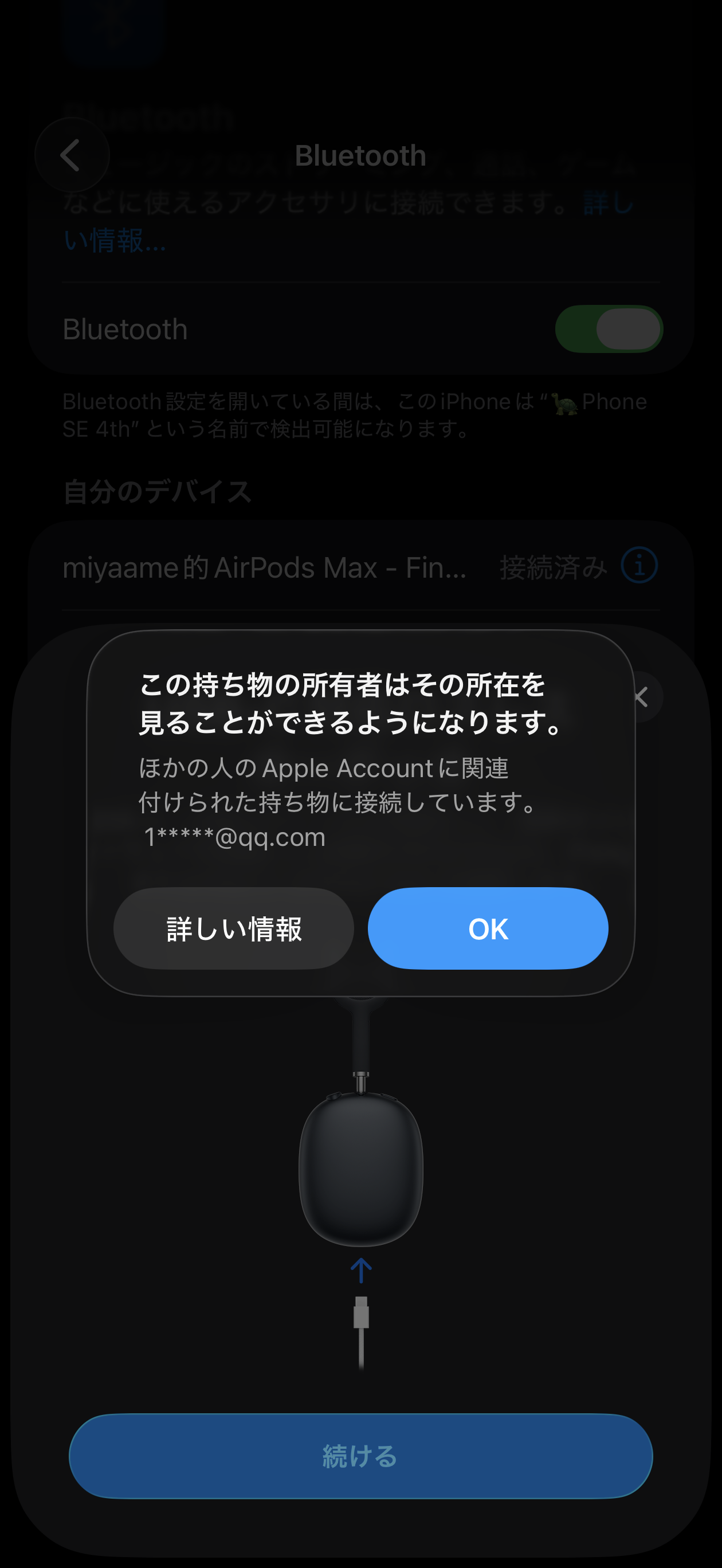Toggle the Bluetooth switch
Screen dimensions: 722x1568
[608, 330]
